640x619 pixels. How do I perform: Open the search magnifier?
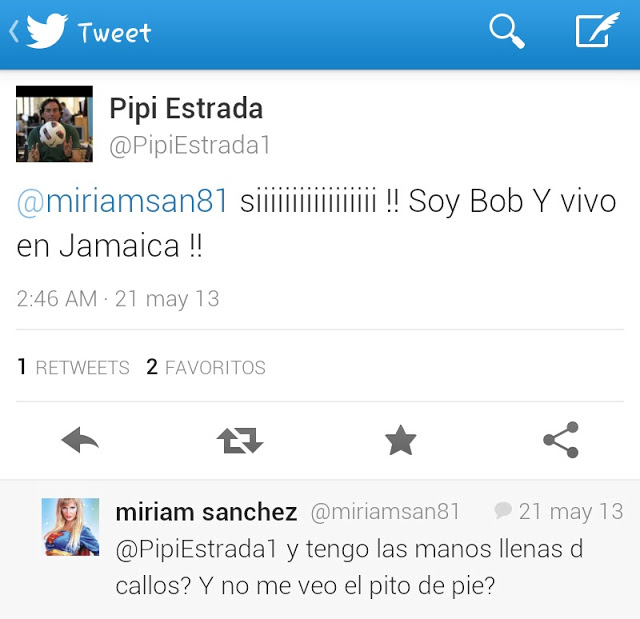[x=507, y=32]
